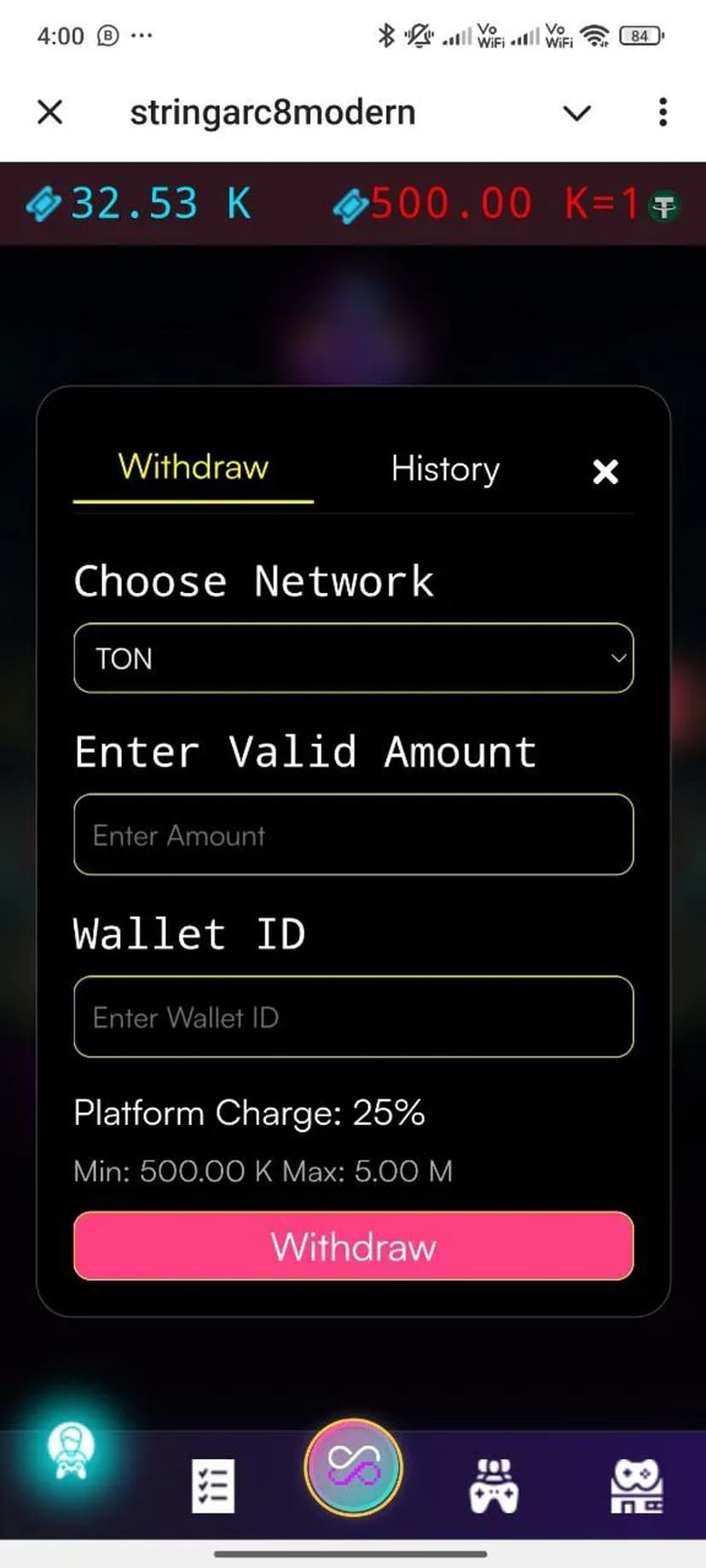Tap the pink Withdraw button
The height and width of the screenshot is (1568, 706).
point(353,1246)
